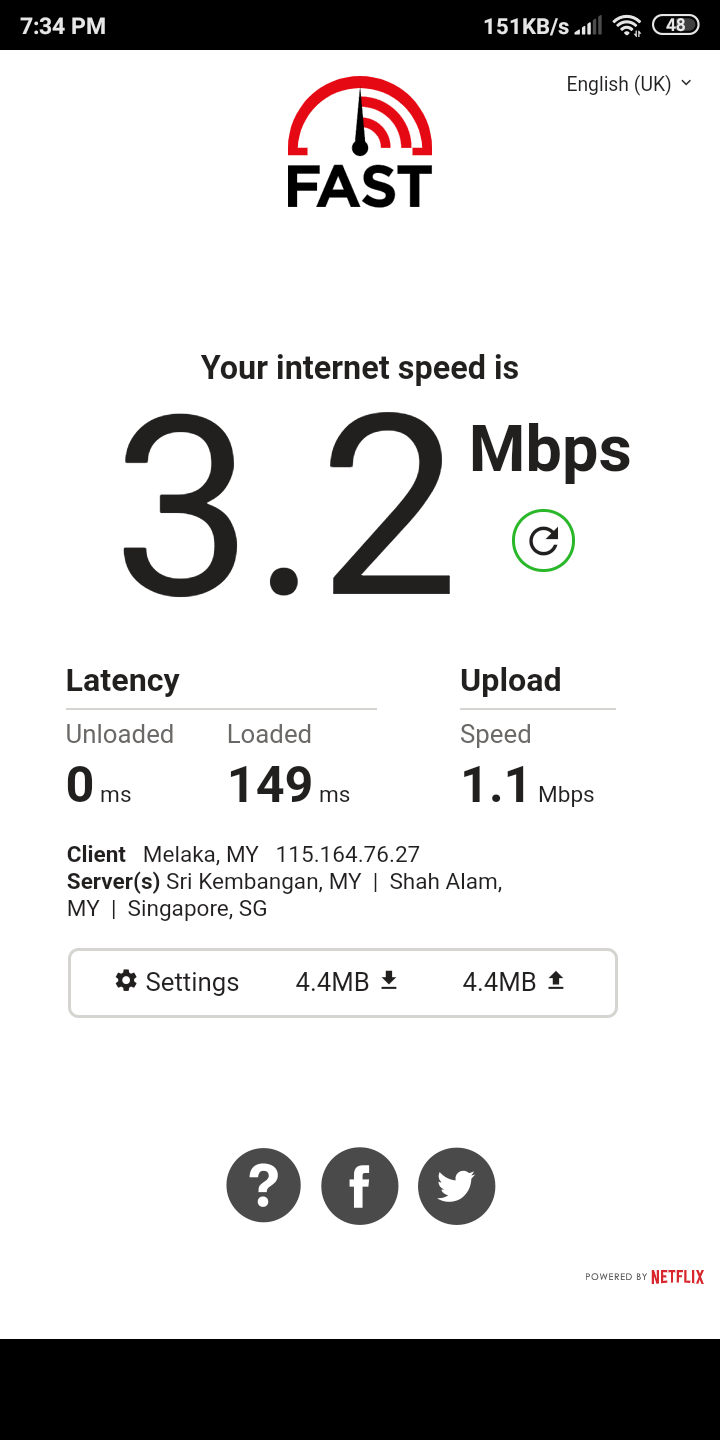Open Settings for the speed test
The height and width of the screenshot is (1440, 720).
click(177, 982)
